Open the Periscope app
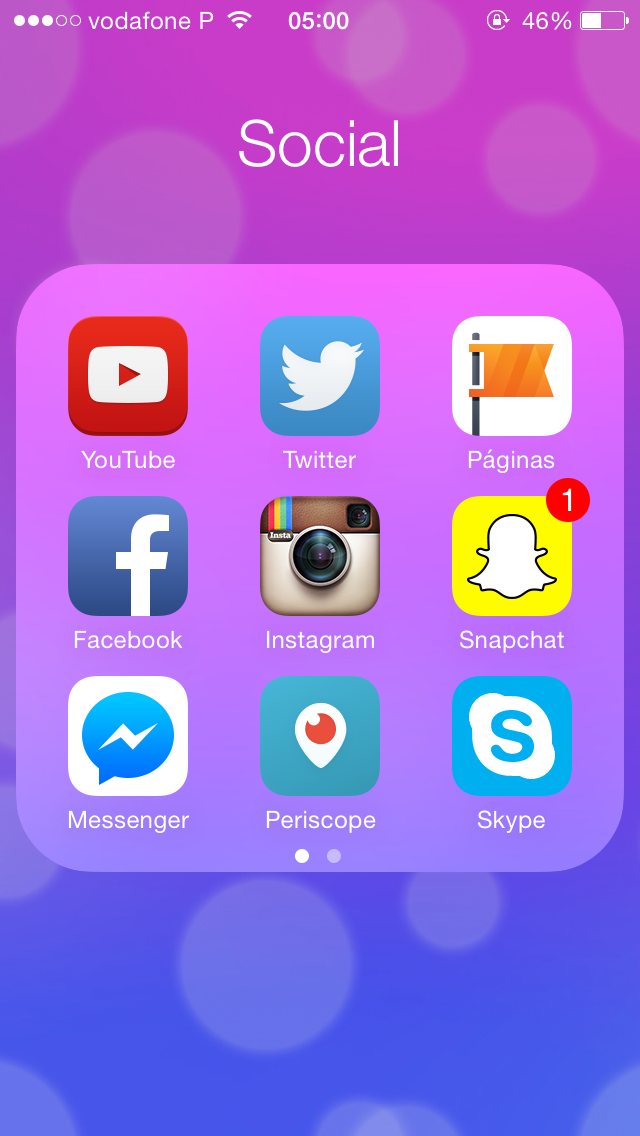This screenshot has width=640, height=1136. click(320, 736)
